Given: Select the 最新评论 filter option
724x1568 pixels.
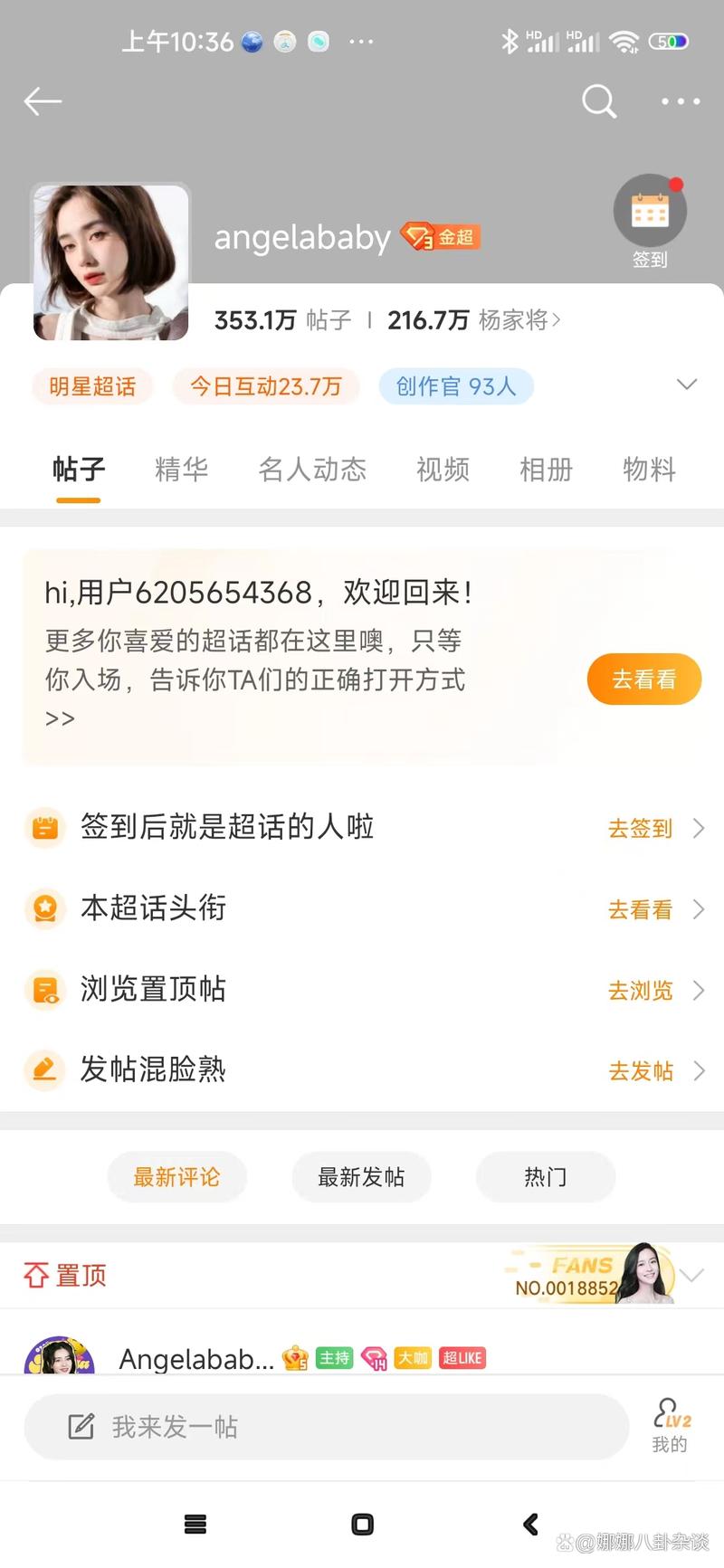Looking at the screenshot, I should click(x=176, y=1176).
